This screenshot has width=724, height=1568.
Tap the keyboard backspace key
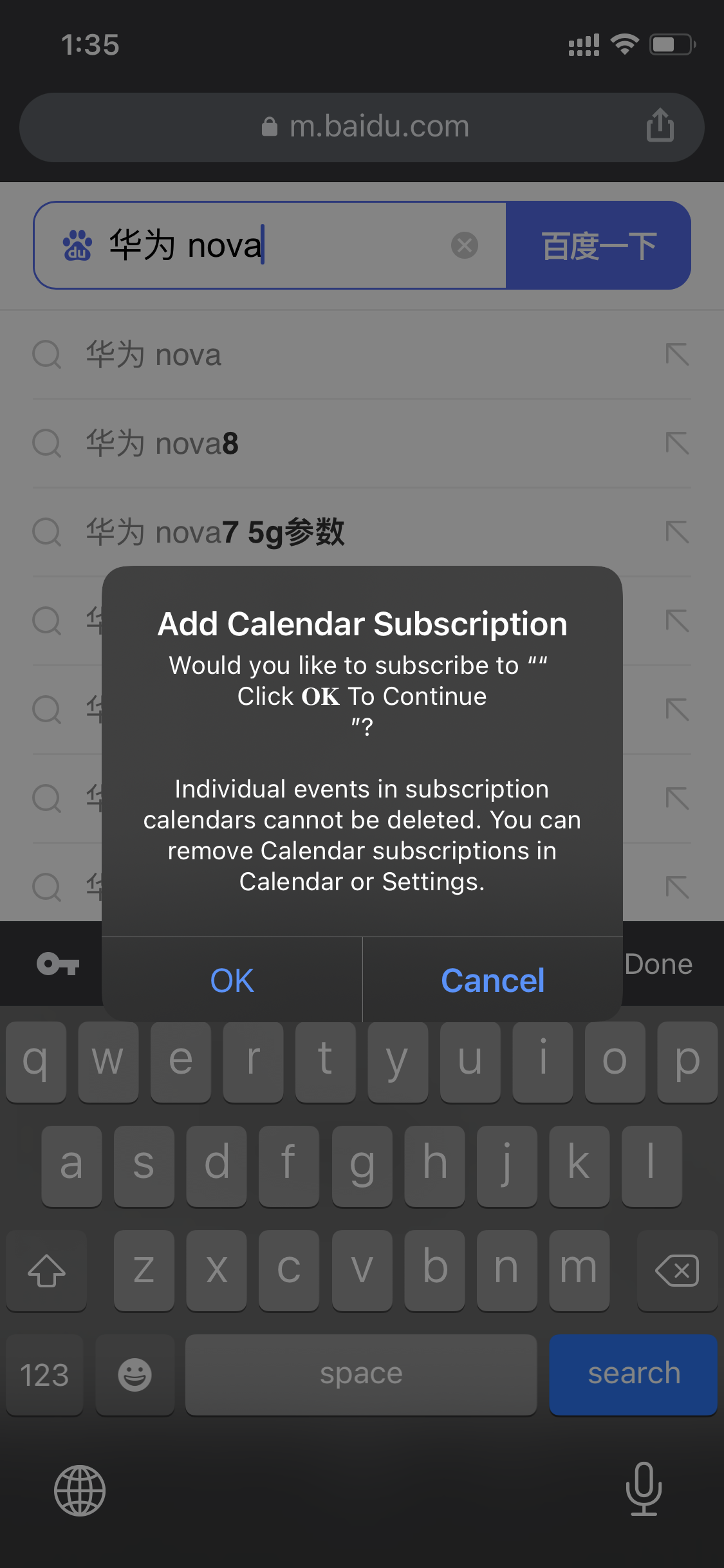tap(676, 1271)
